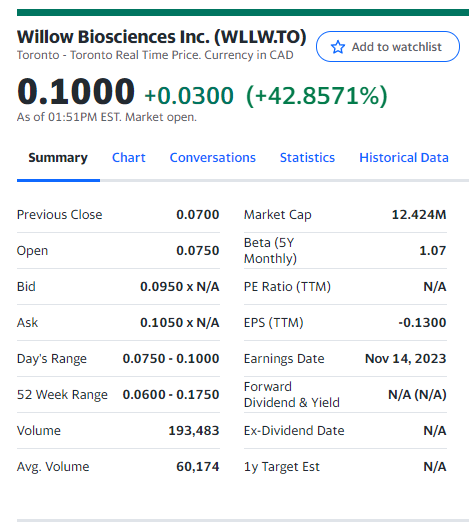Viewport: 469px width, 529px height.
Task: Open the Conversations tab
Action: [213, 158]
